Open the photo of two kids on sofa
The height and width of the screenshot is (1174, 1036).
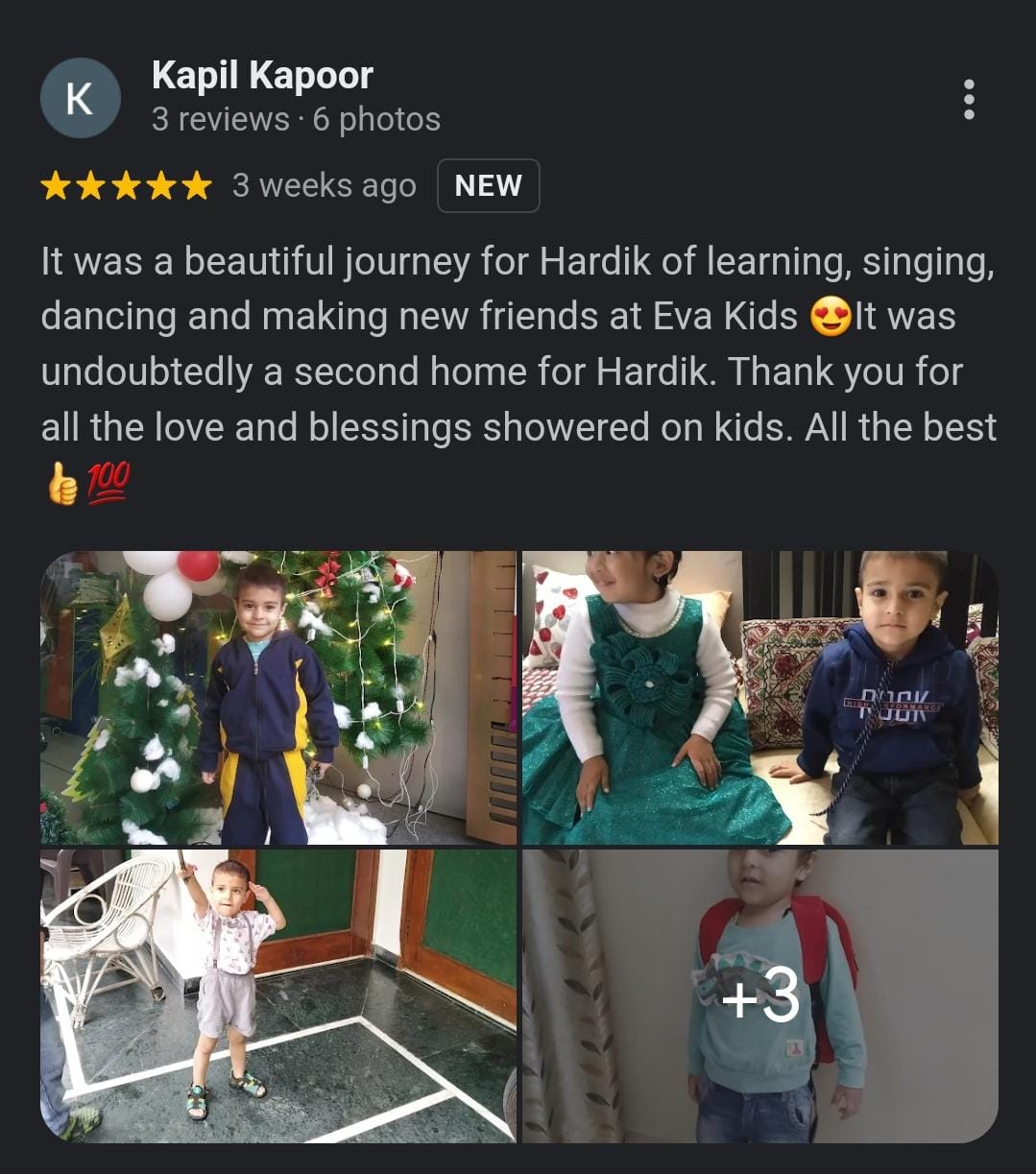point(759,698)
